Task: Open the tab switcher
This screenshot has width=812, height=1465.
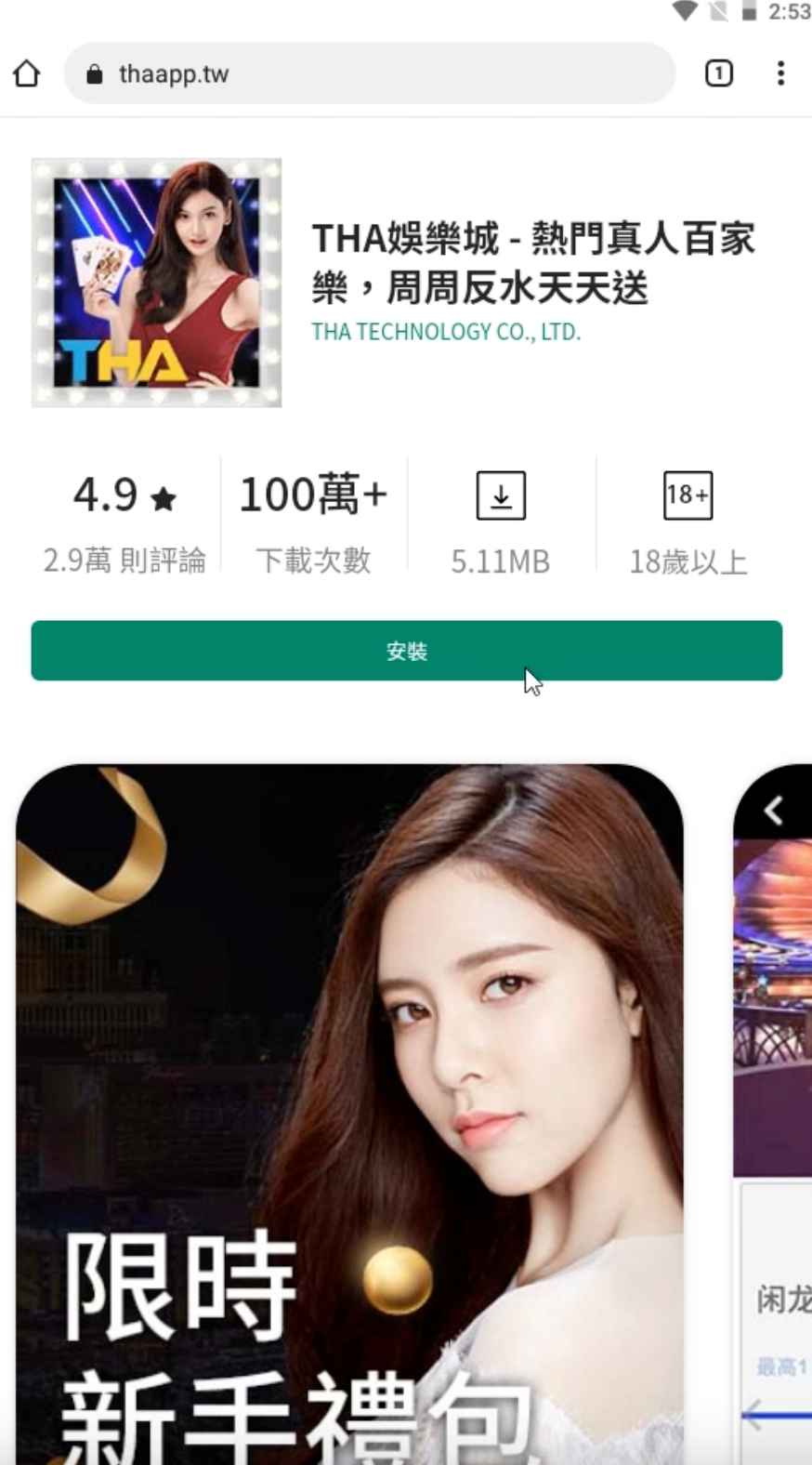Action: [718, 73]
